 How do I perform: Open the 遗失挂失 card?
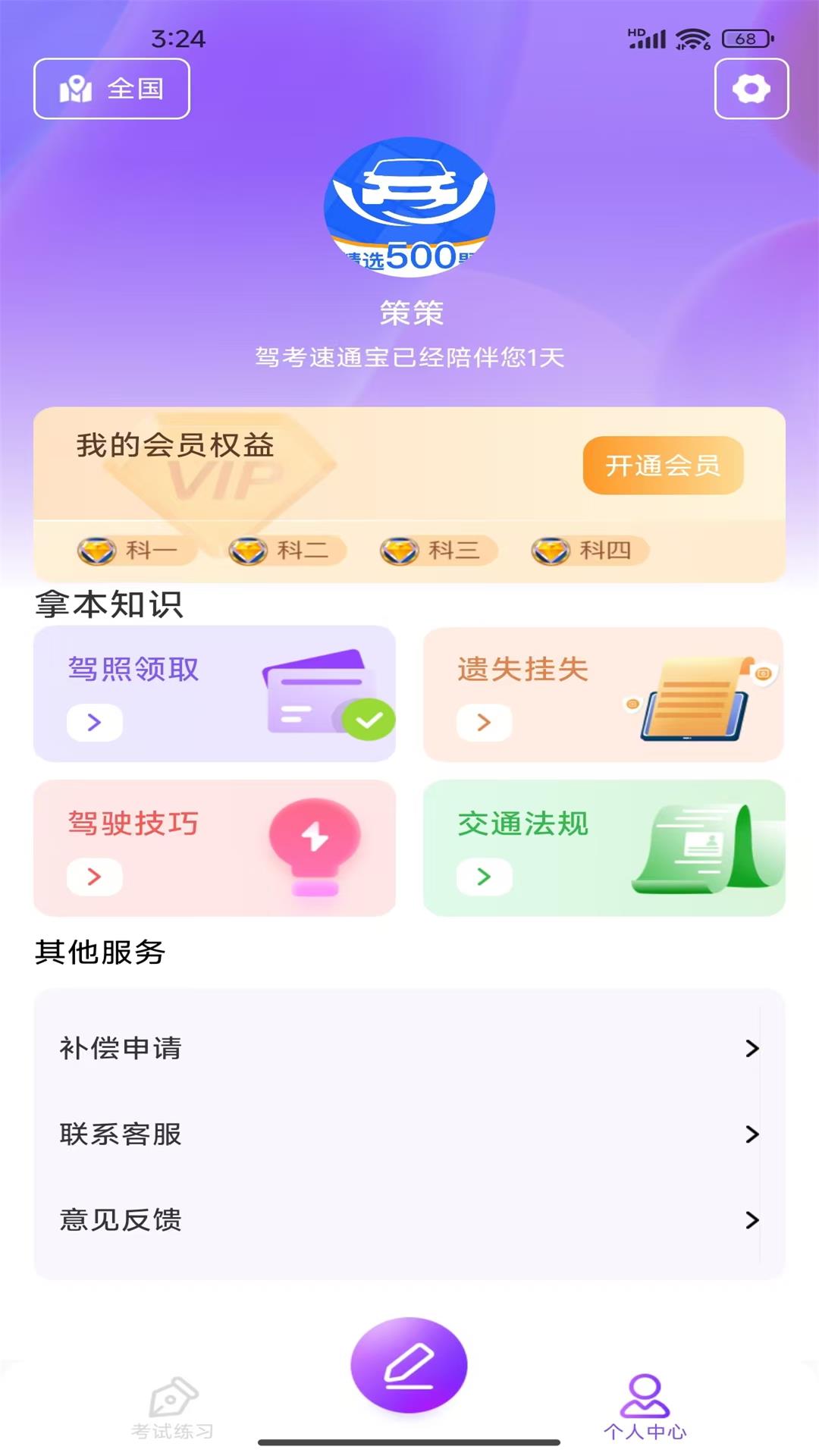(603, 694)
